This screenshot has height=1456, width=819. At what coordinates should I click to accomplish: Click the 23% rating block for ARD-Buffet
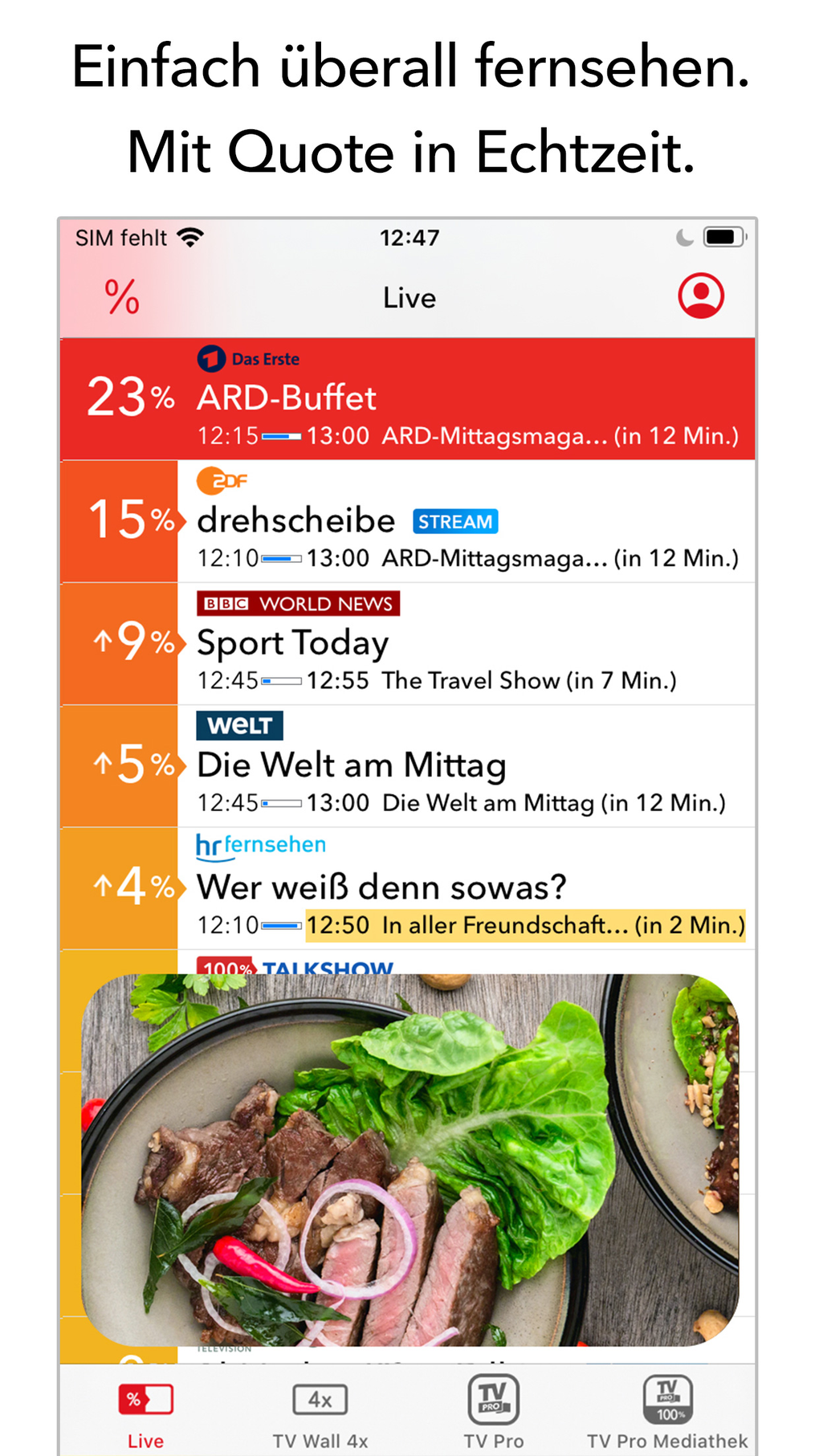click(119, 399)
